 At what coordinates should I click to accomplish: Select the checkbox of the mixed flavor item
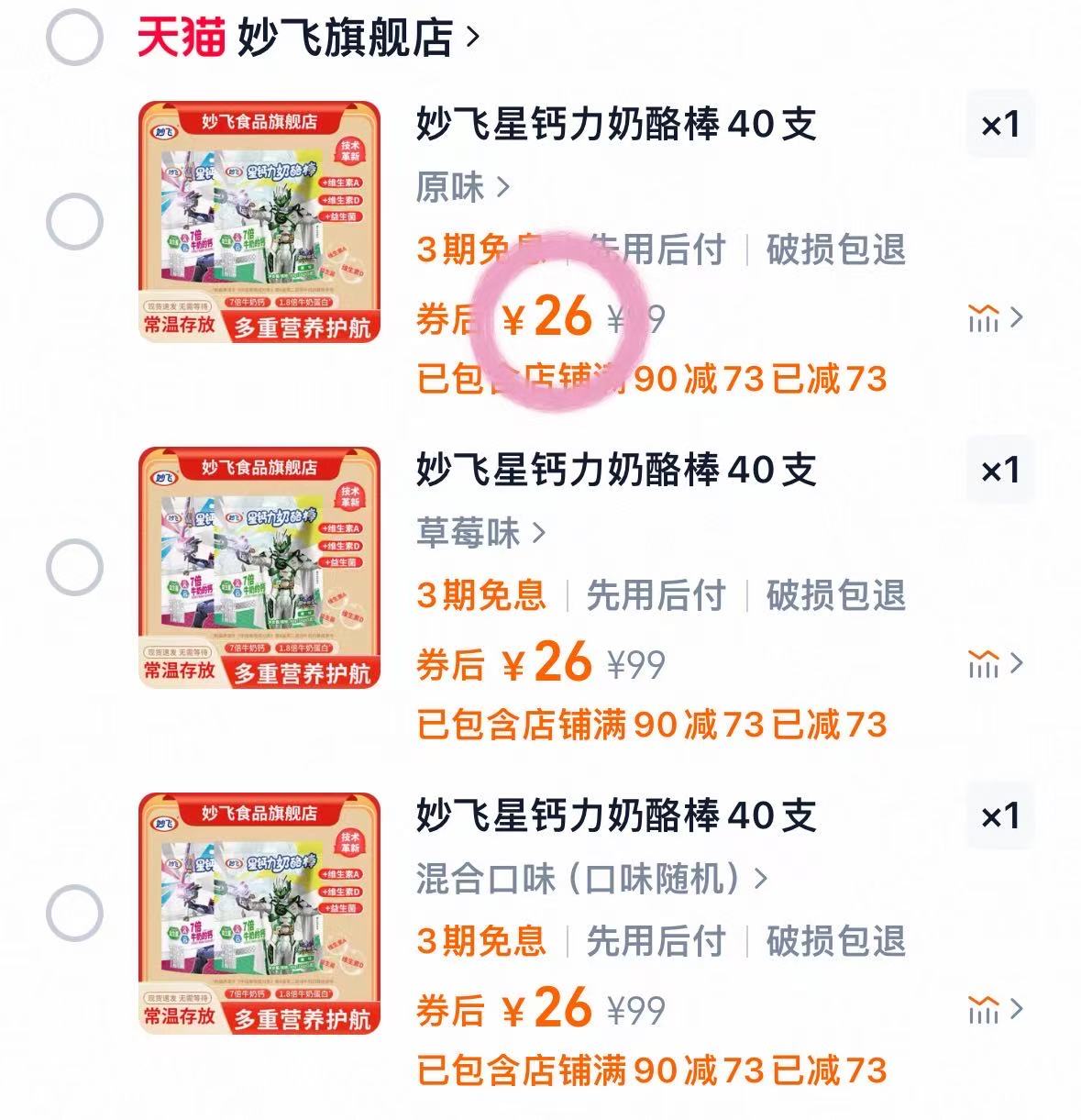tap(77, 913)
